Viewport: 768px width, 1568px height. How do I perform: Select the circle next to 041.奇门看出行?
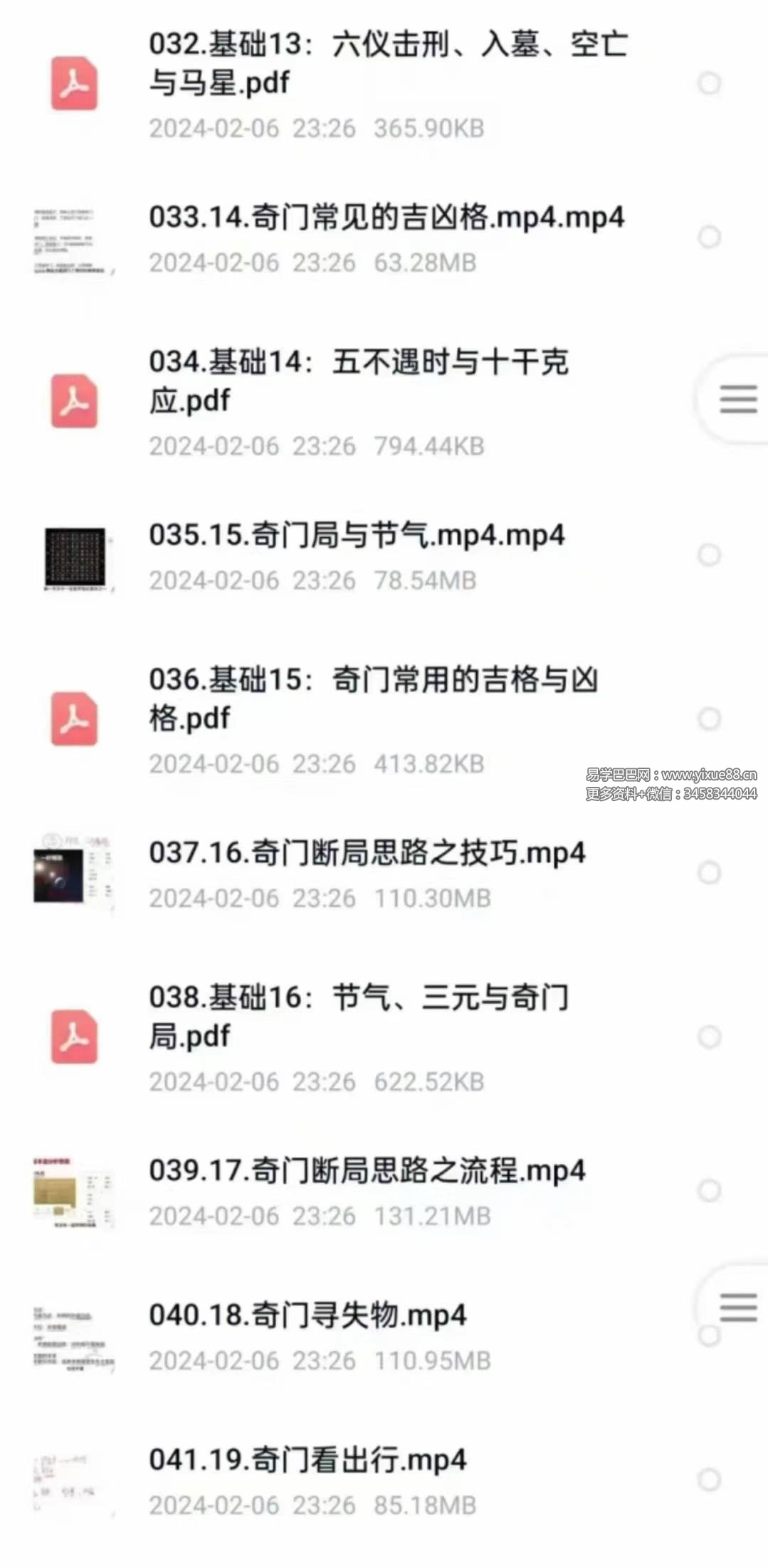707,1476
